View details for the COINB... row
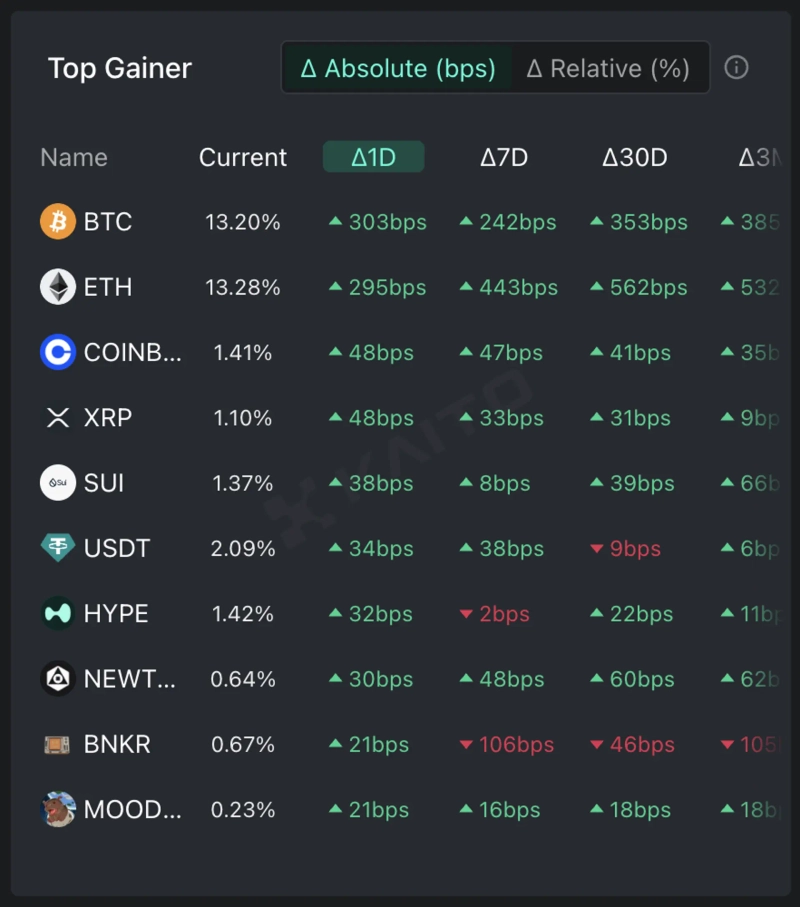This screenshot has height=907, width=800. tap(132, 353)
